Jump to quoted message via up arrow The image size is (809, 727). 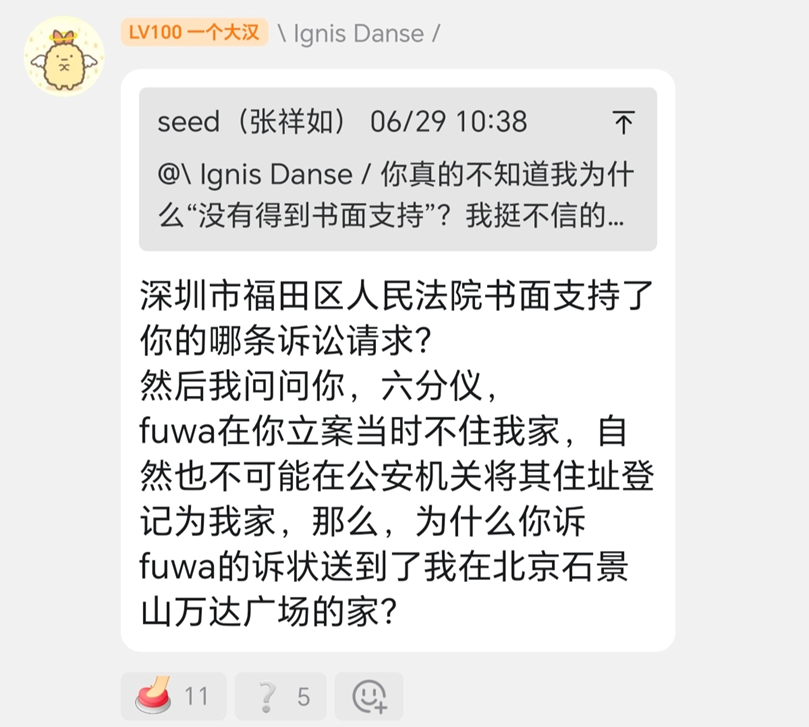(622, 123)
